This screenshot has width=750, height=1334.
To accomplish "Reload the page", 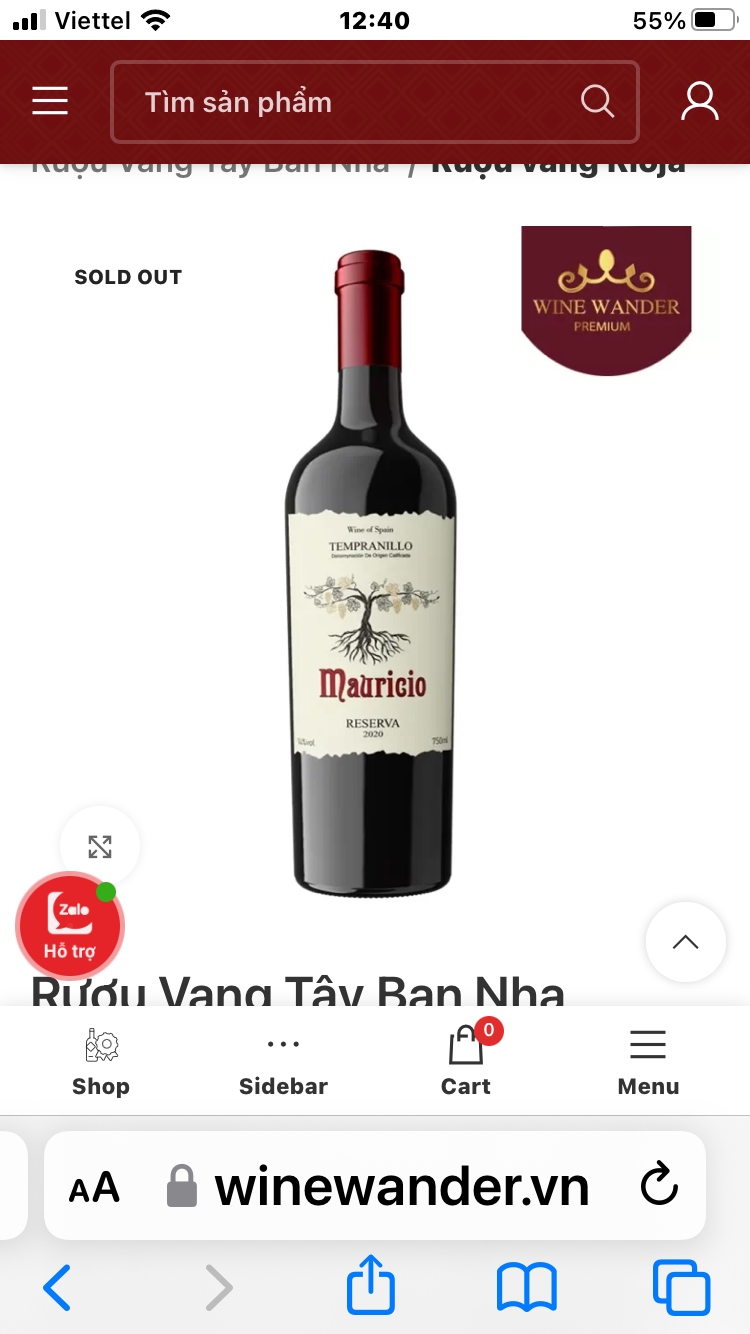I will [659, 1187].
